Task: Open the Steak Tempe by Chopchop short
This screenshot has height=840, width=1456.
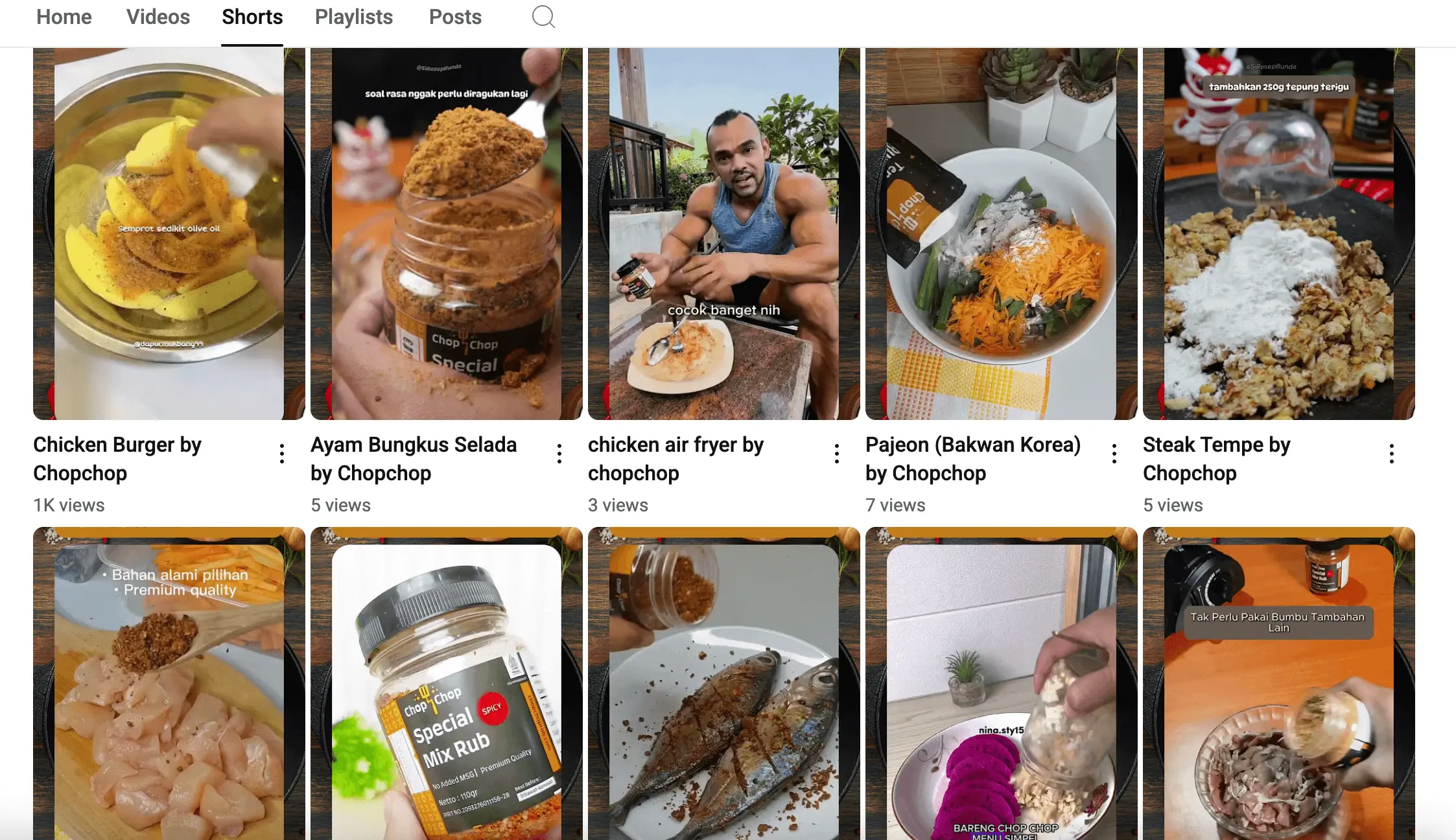Action: point(1278,233)
